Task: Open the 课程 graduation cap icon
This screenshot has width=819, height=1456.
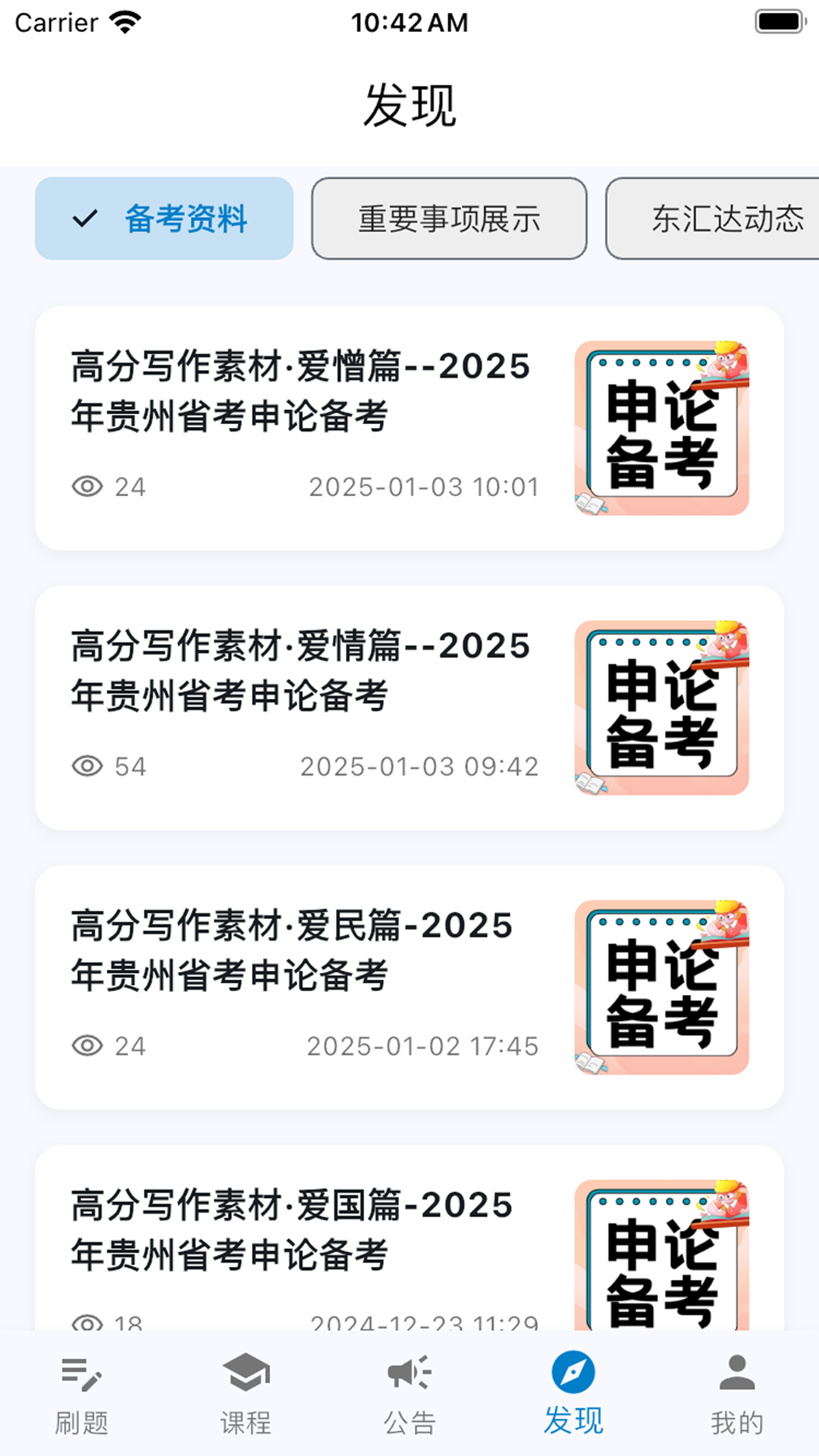Action: click(x=246, y=1376)
